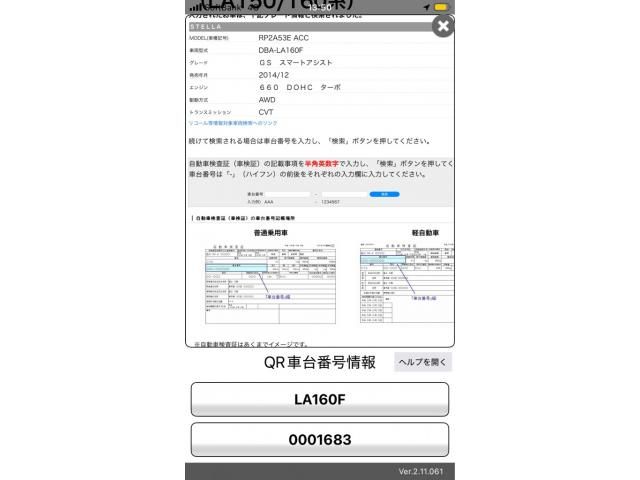
Task: Open the recall information link
Action: [x=233, y=123]
